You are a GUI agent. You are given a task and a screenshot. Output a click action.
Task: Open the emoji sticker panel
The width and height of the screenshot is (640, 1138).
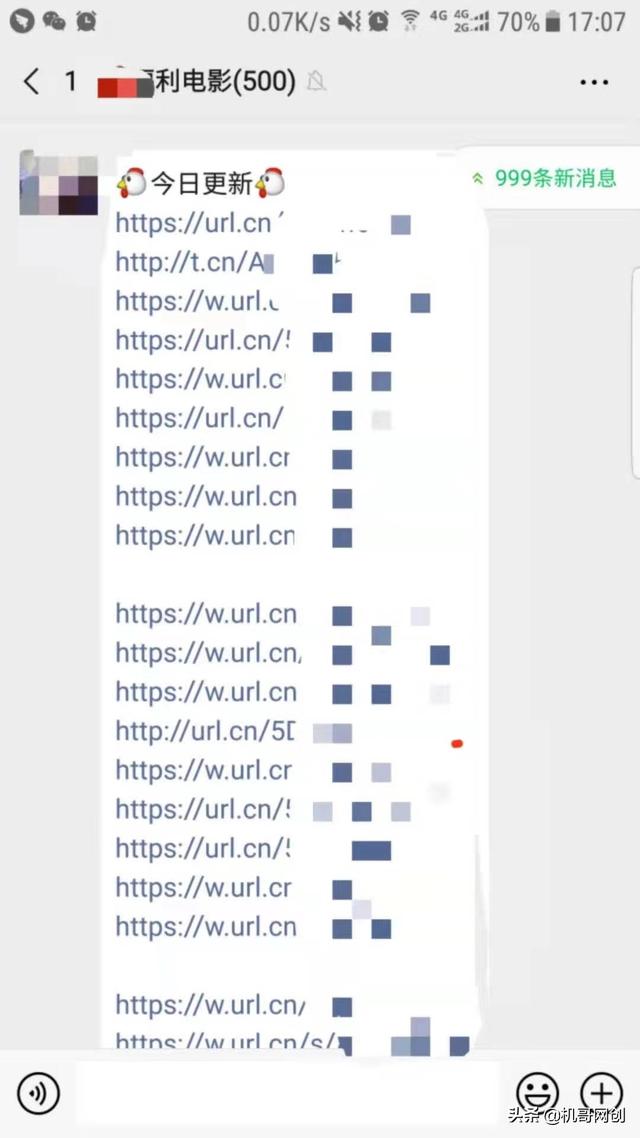pyautogui.click(x=537, y=1093)
